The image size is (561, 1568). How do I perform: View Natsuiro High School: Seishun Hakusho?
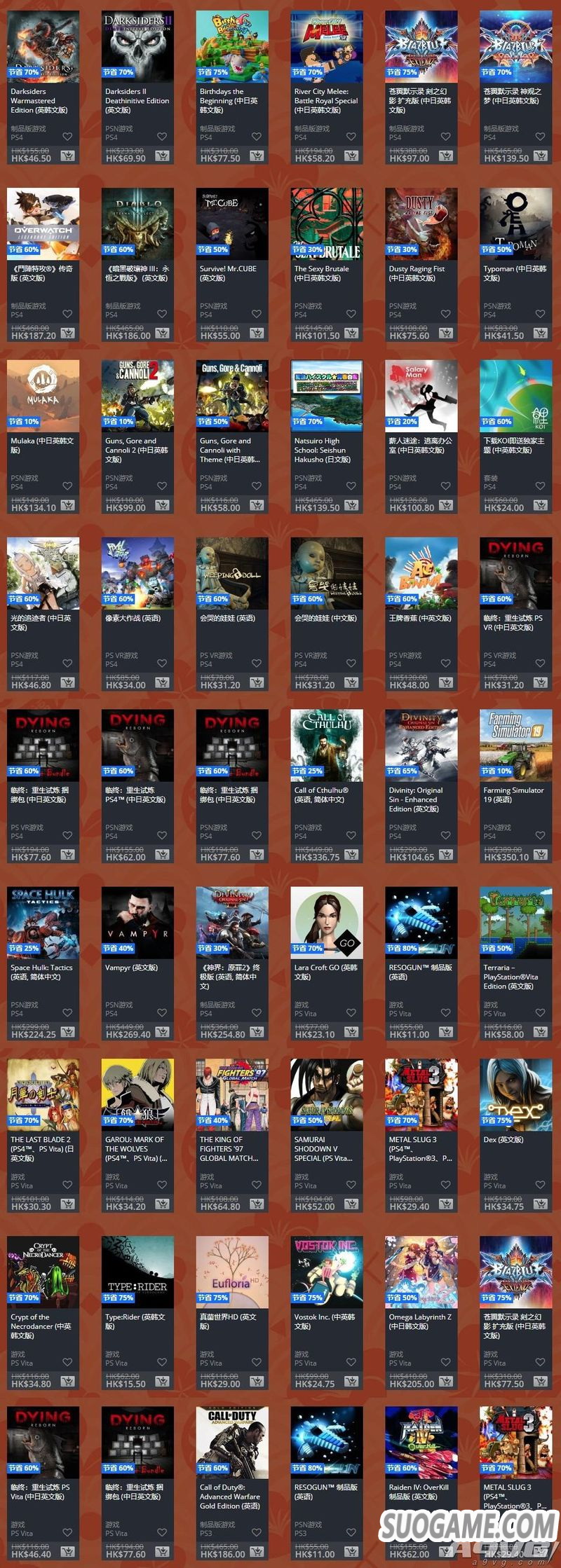[327, 395]
